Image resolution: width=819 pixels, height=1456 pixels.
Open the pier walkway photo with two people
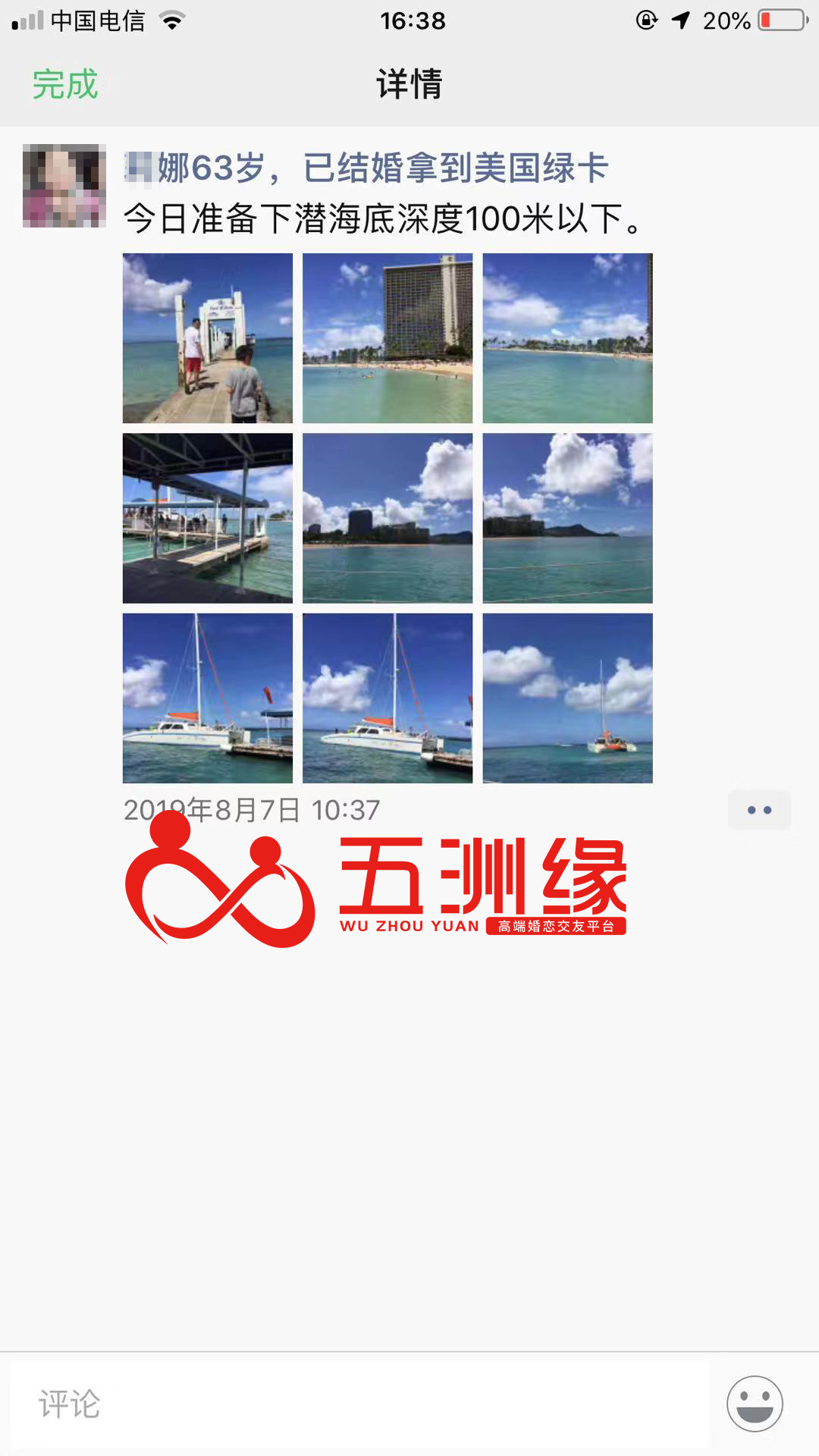click(x=208, y=338)
